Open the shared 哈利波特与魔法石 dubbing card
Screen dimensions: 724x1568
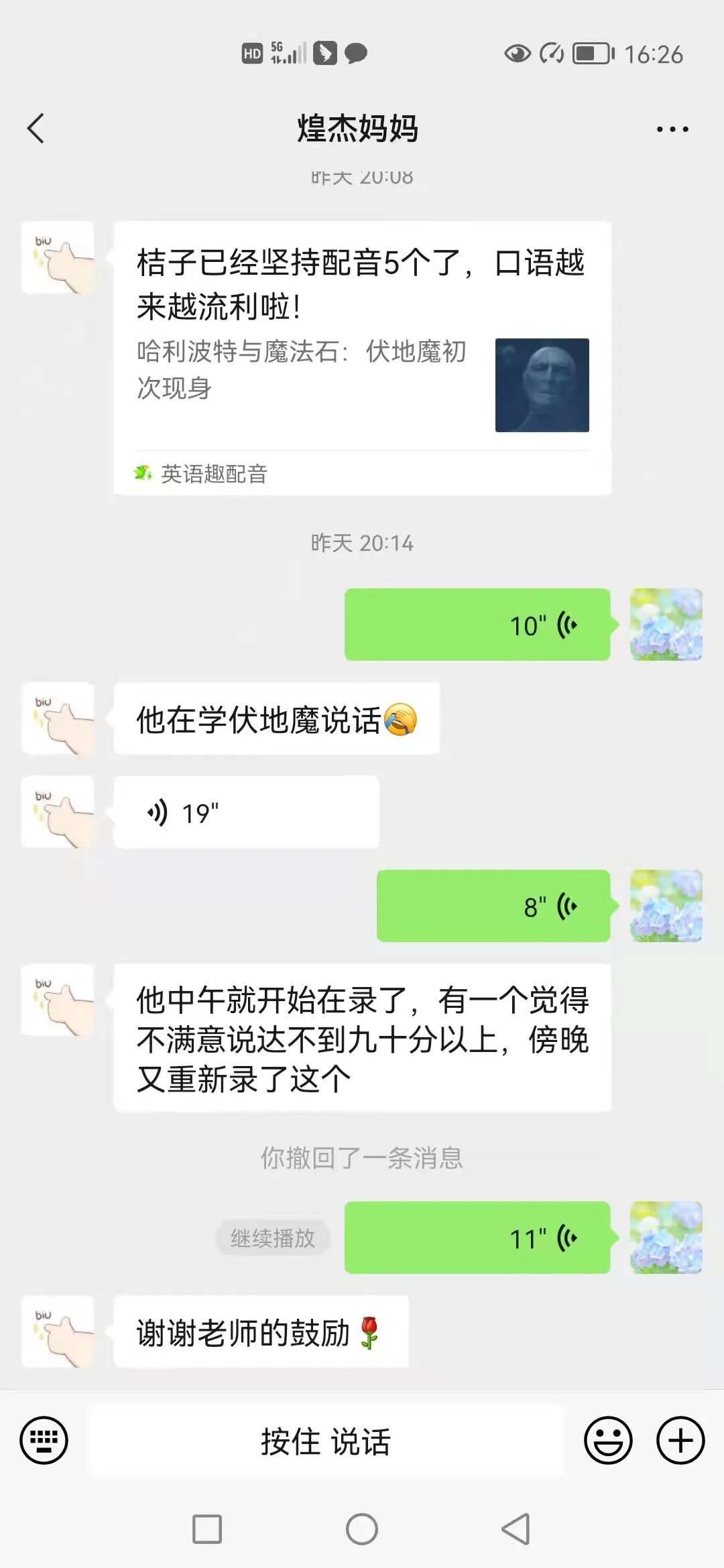coord(362,358)
